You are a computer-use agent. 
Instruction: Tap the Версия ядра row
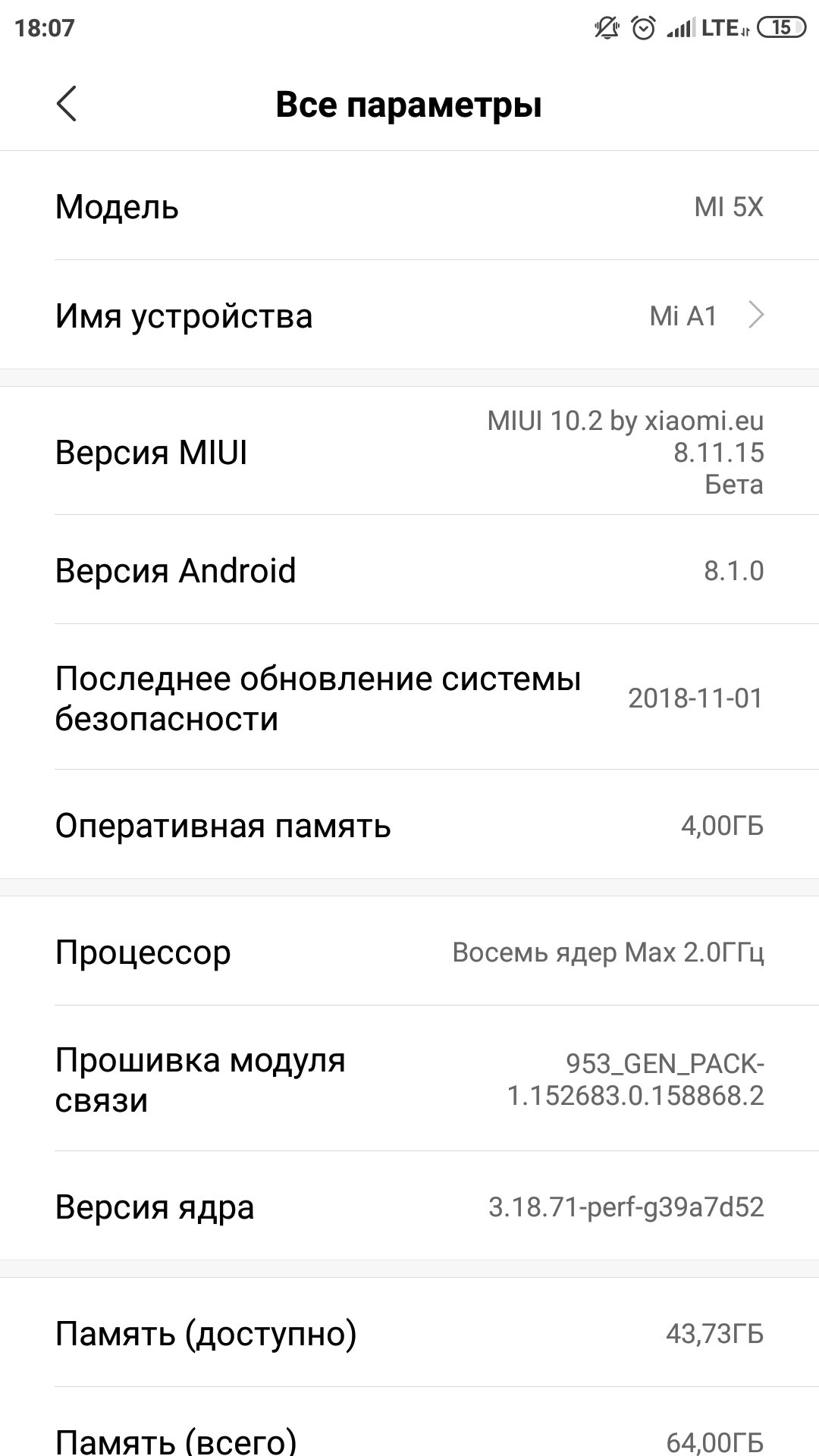(409, 1206)
